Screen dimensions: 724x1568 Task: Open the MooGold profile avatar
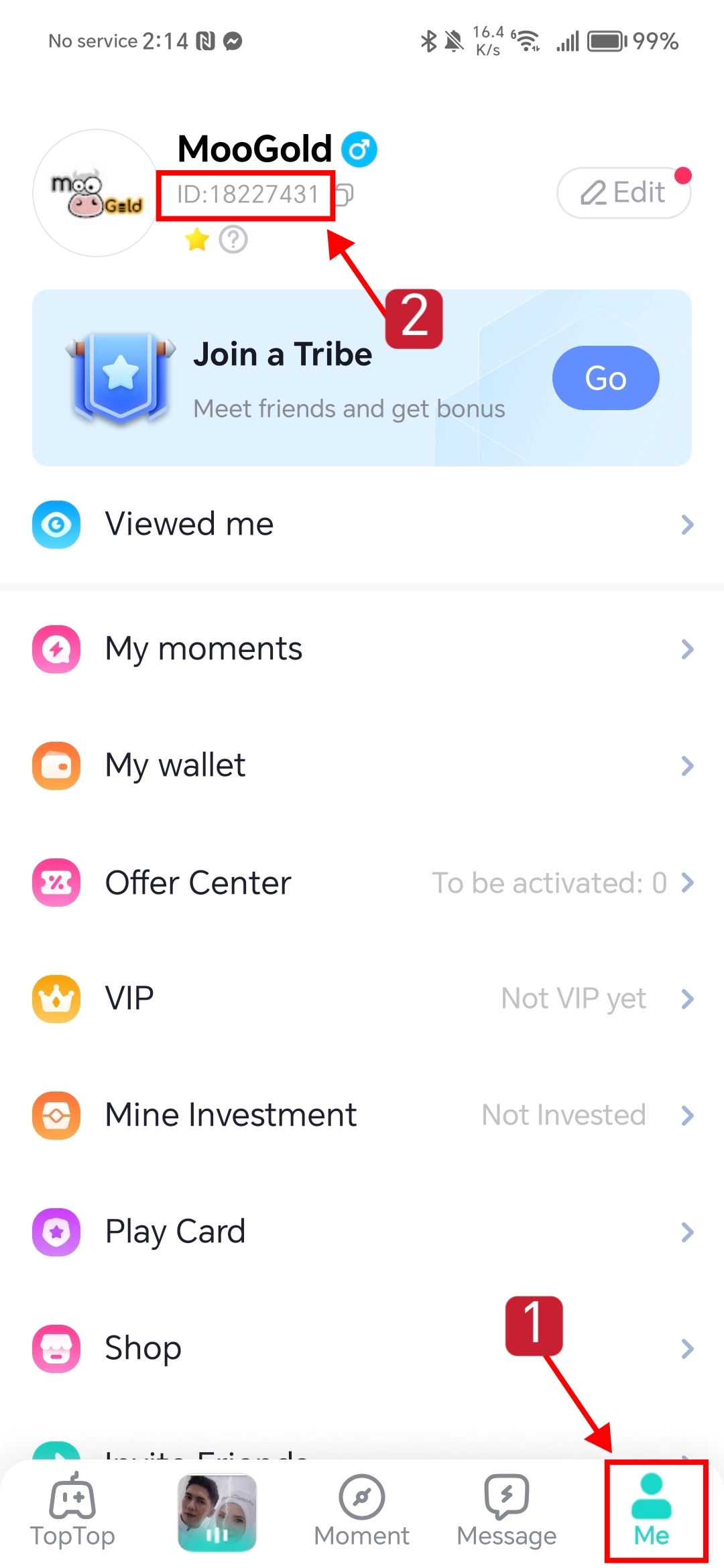[97, 193]
